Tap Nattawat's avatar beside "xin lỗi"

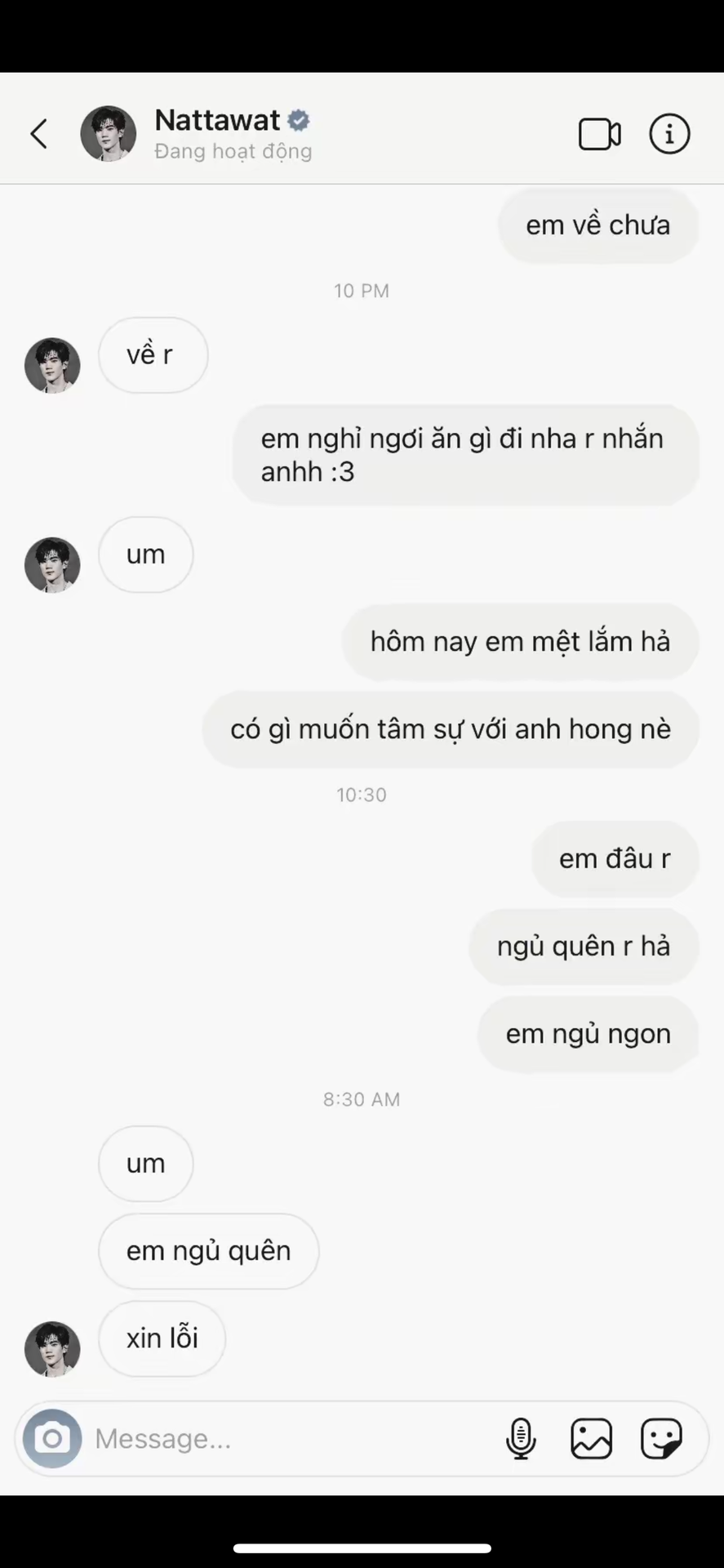click(x=52, y=1349)
